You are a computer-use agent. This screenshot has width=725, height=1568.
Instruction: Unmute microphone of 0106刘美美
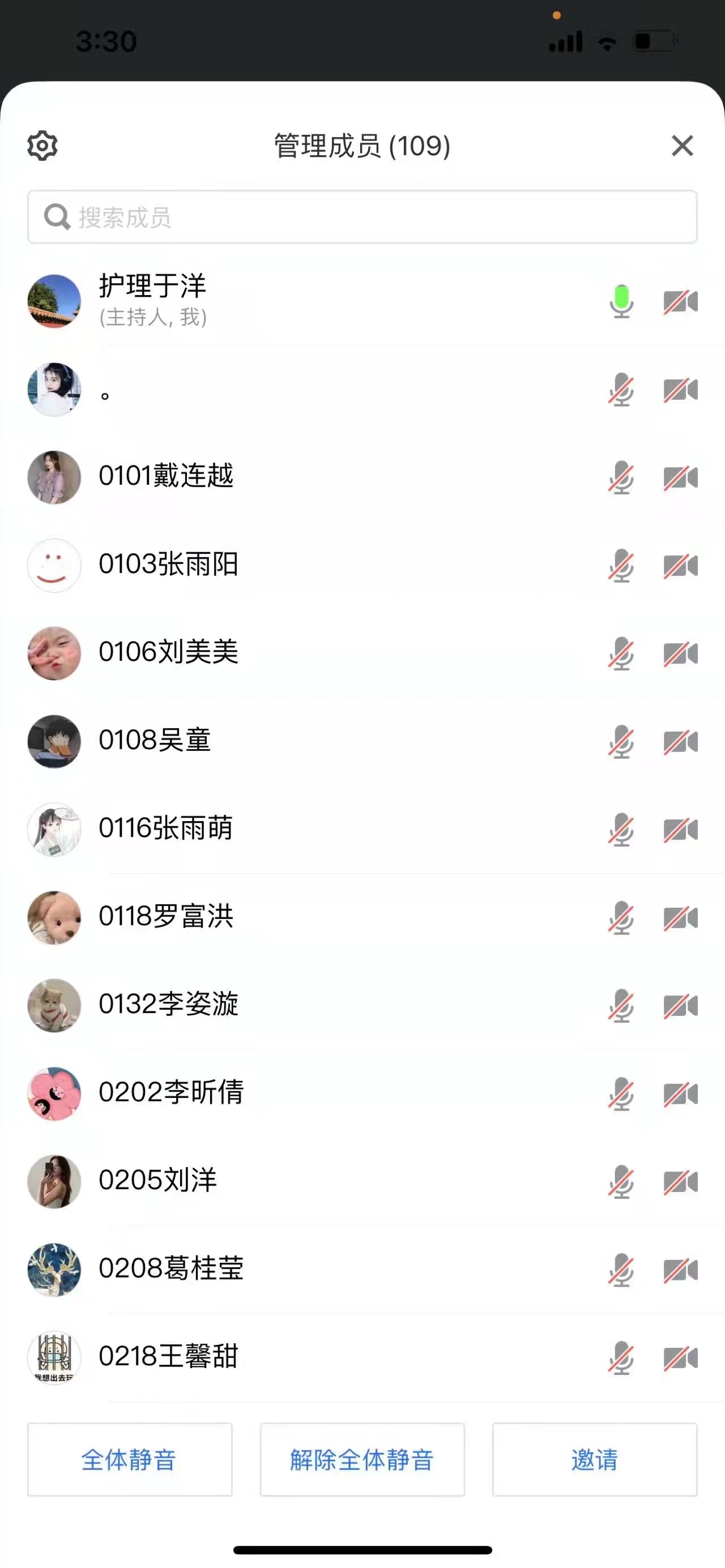click(x=621, y=653)
